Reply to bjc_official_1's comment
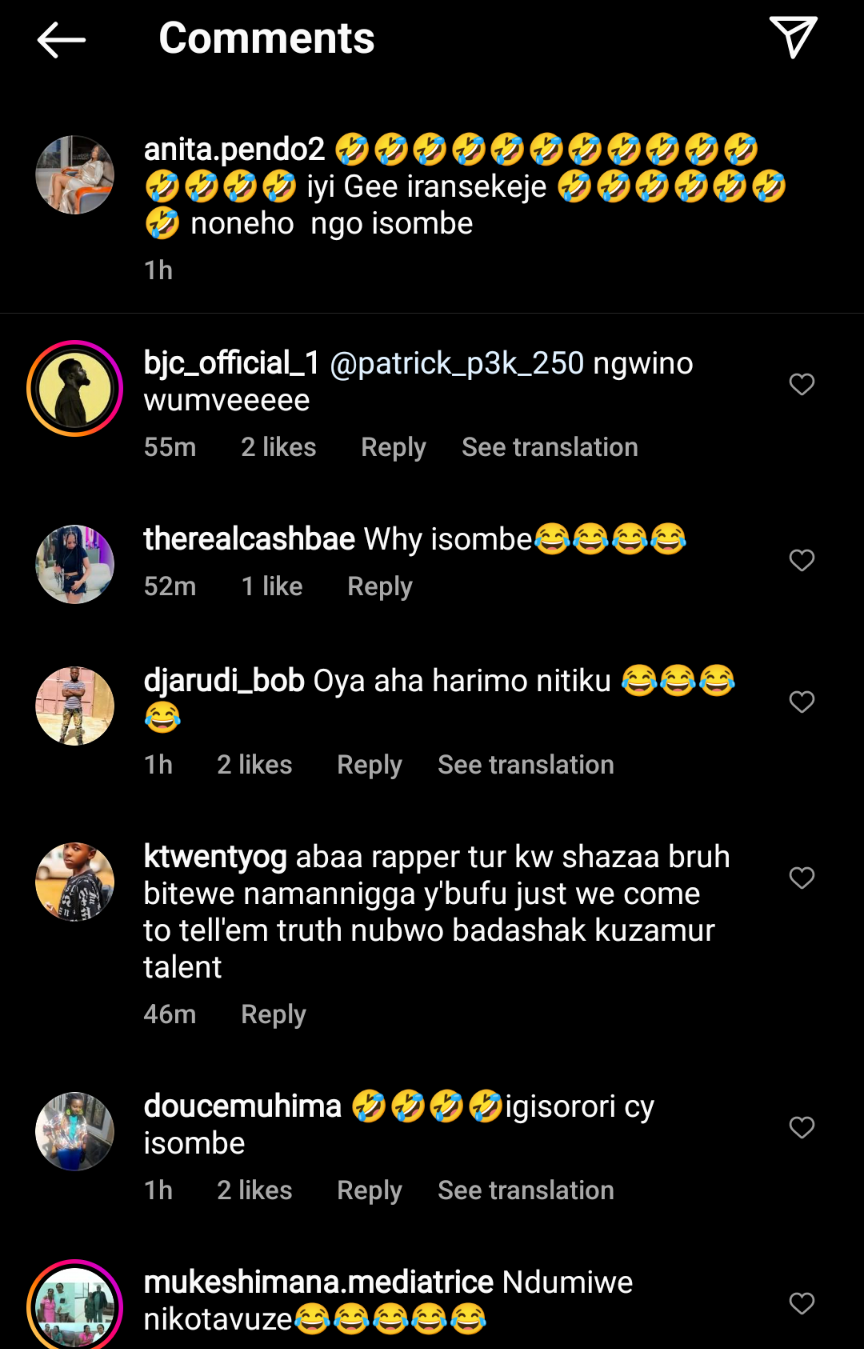Image resolution: width=864 pixels, height=1349 pixels. point(393,447)
